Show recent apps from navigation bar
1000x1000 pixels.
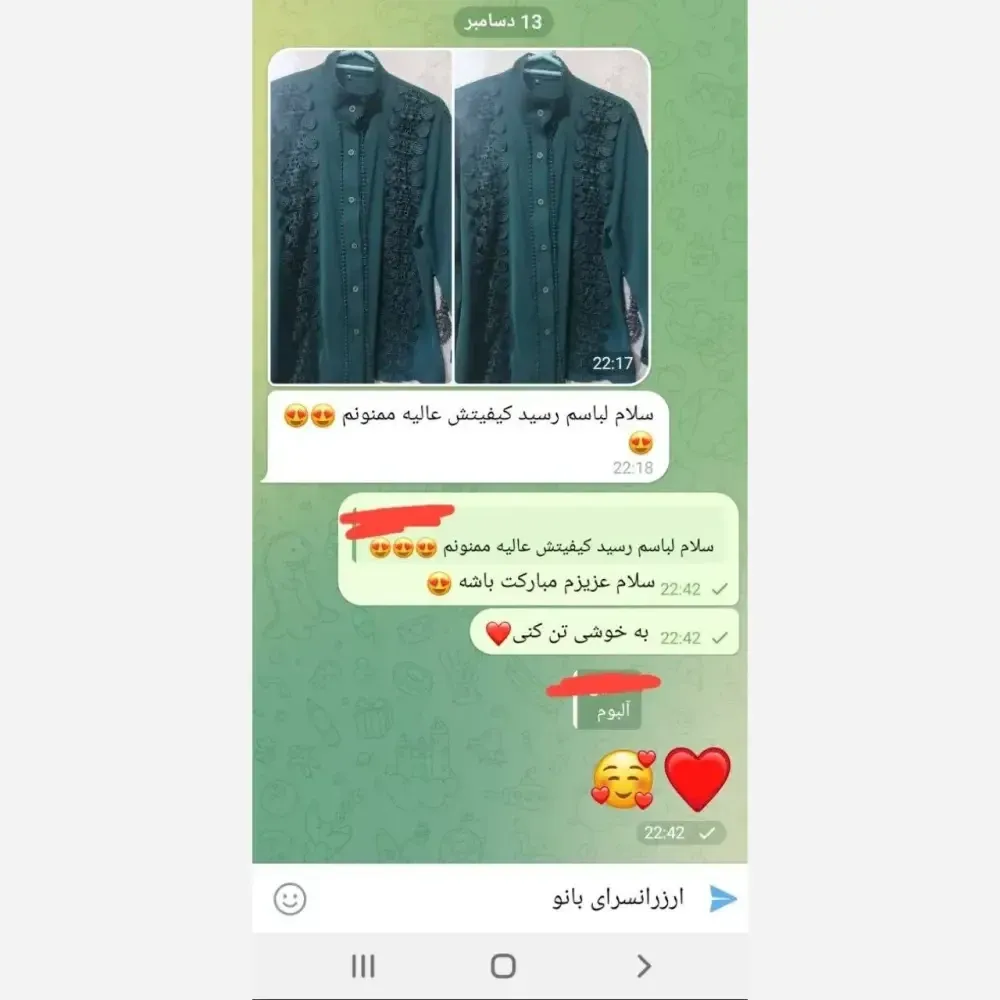tap(363, 966)
